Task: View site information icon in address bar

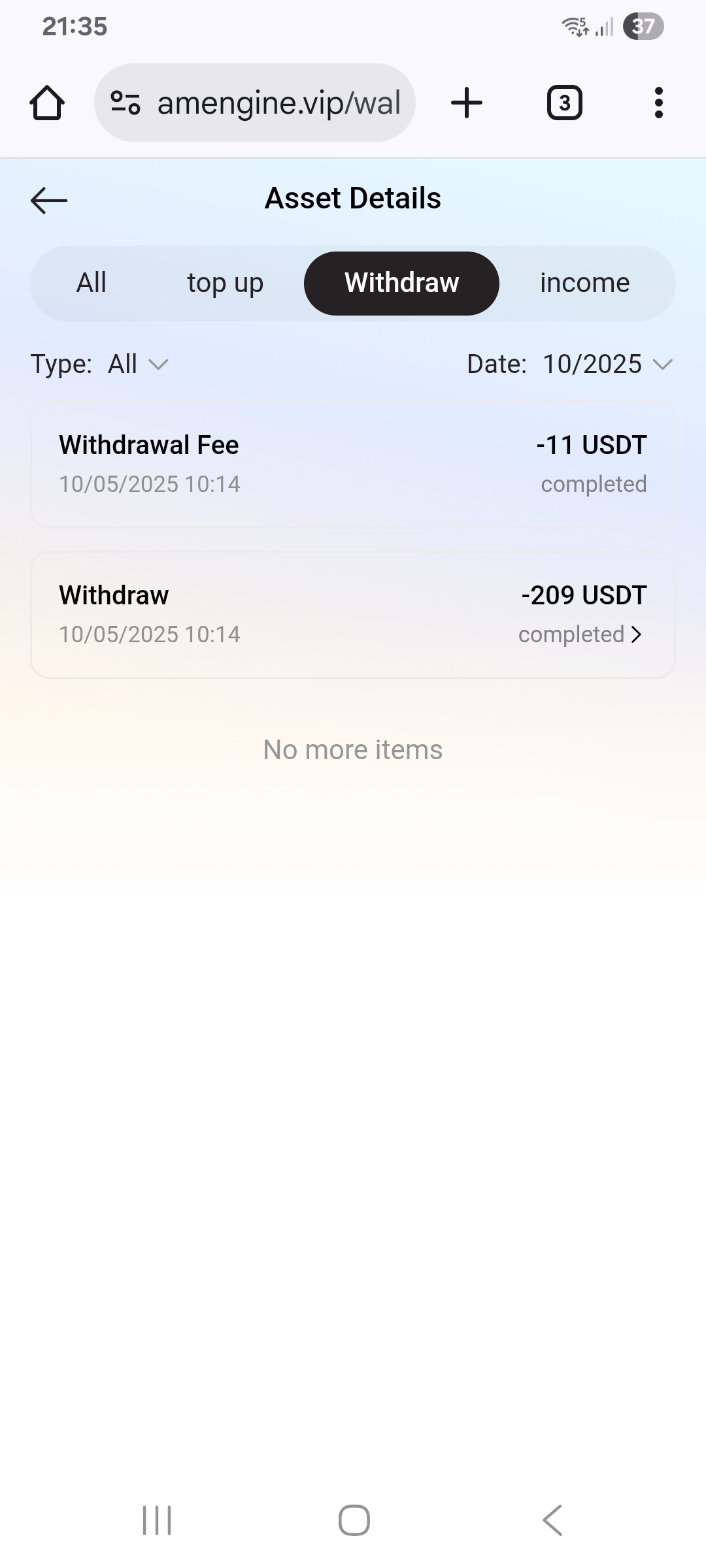Action: (126, 103)
